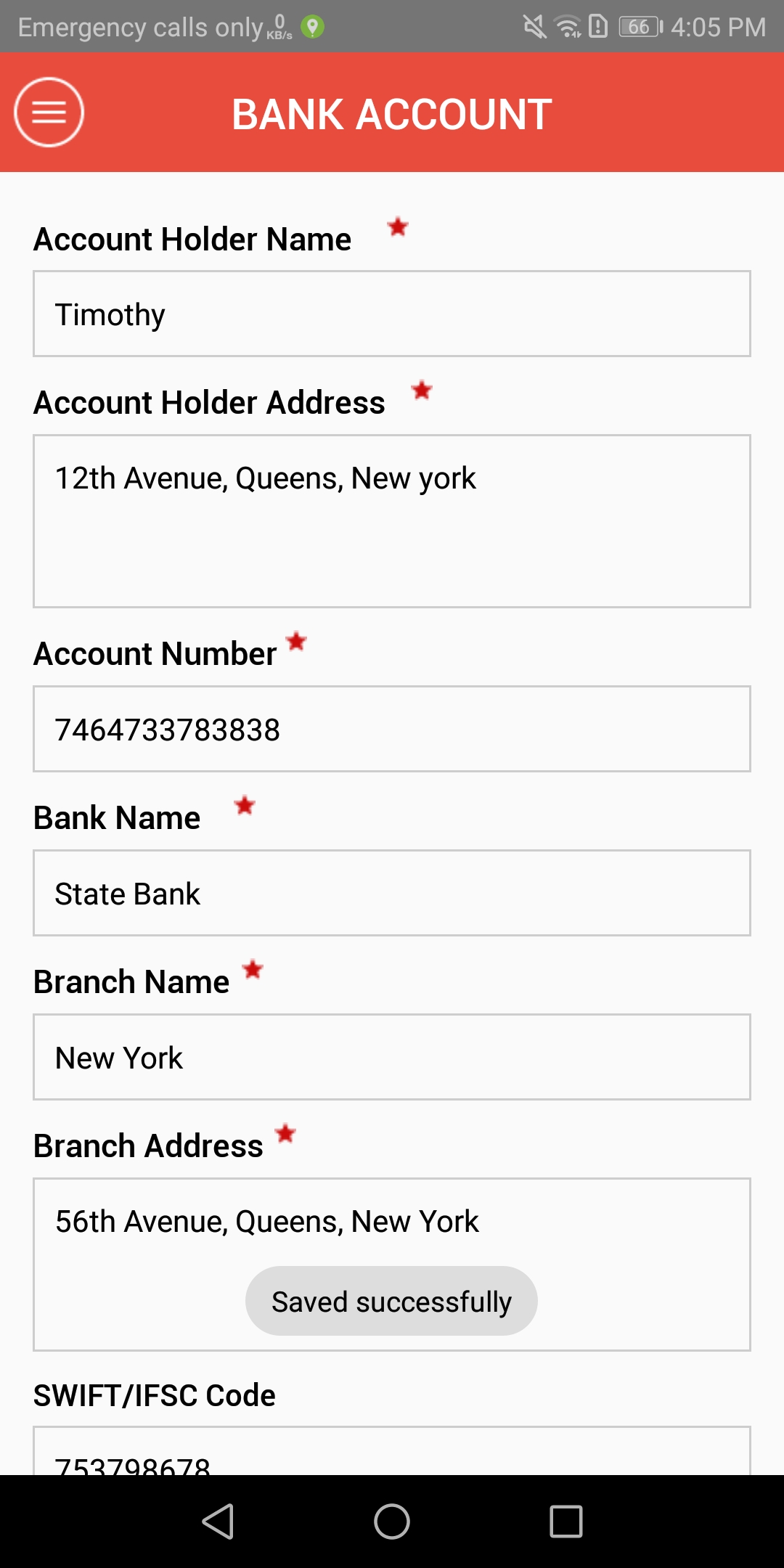Screen dimensions: 784x1568
Task: Select the Branch Name field
Action: click(x=392, y=1057)
